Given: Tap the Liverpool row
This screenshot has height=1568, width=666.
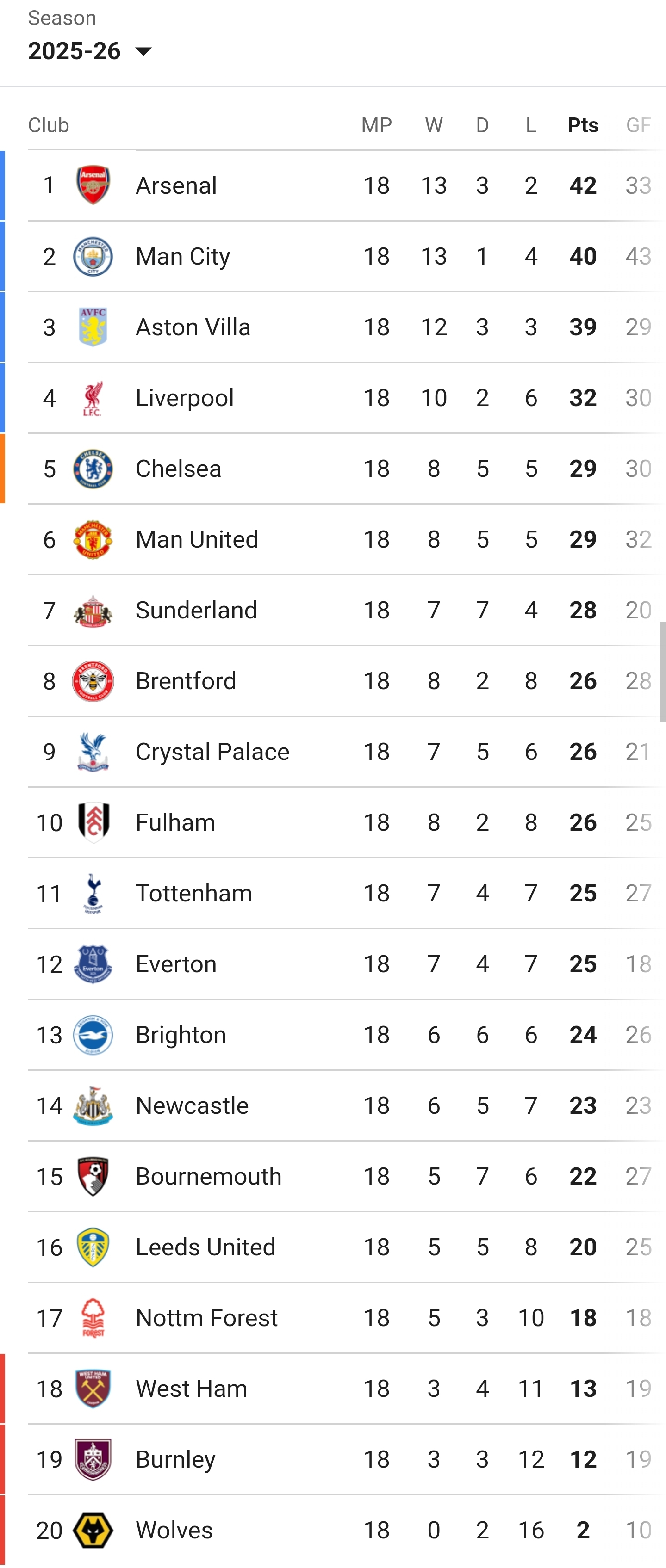Looking at the screenshot, I should tap(185, 398).
